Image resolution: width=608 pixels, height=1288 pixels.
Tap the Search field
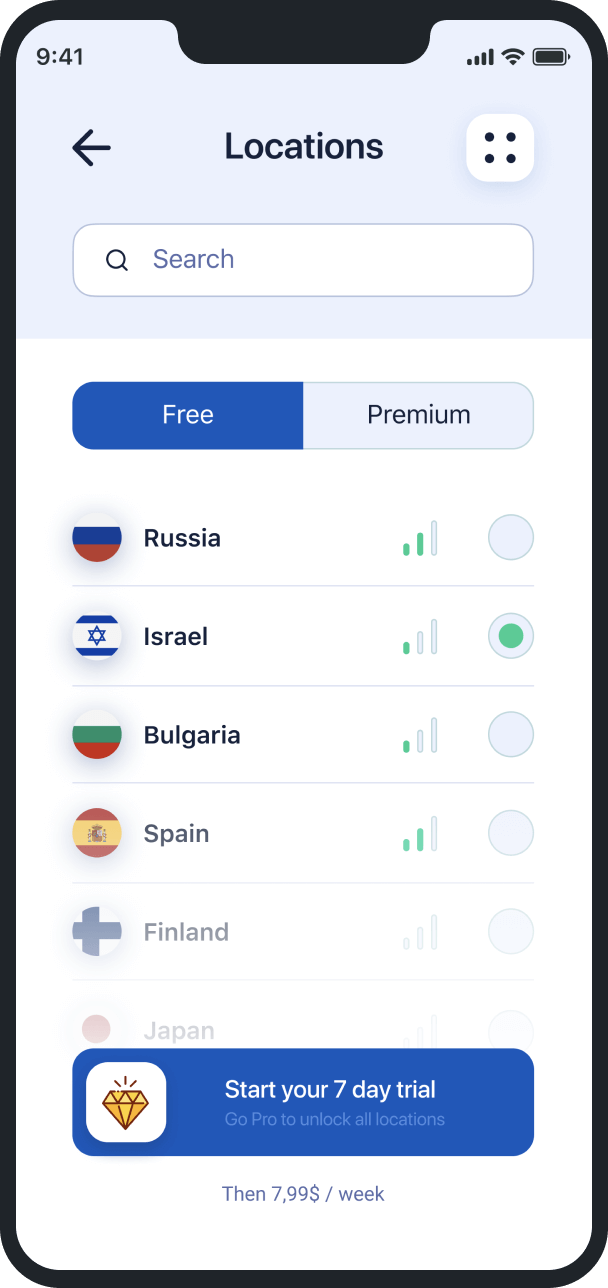click(303, 260)
